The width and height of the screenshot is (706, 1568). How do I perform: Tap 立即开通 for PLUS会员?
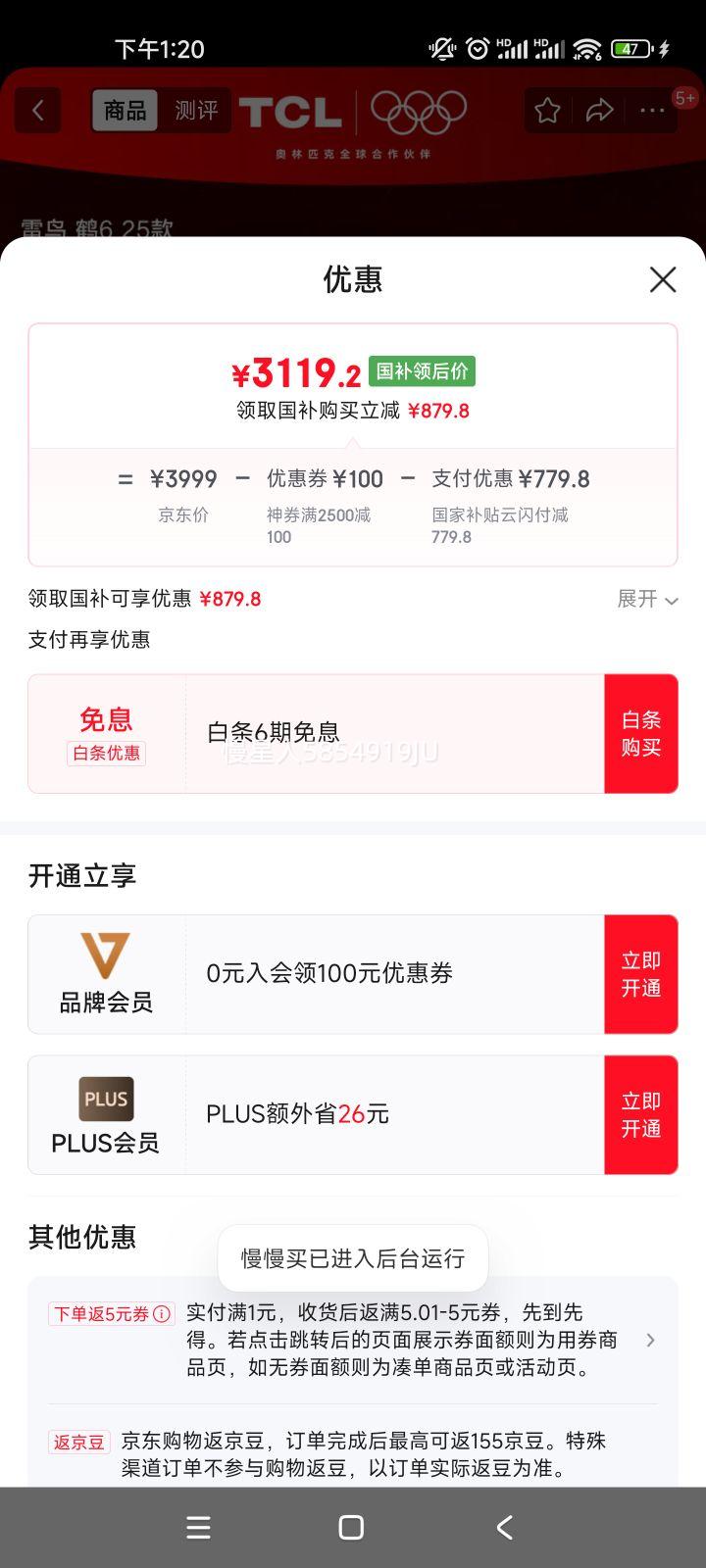coord(641,1114)
